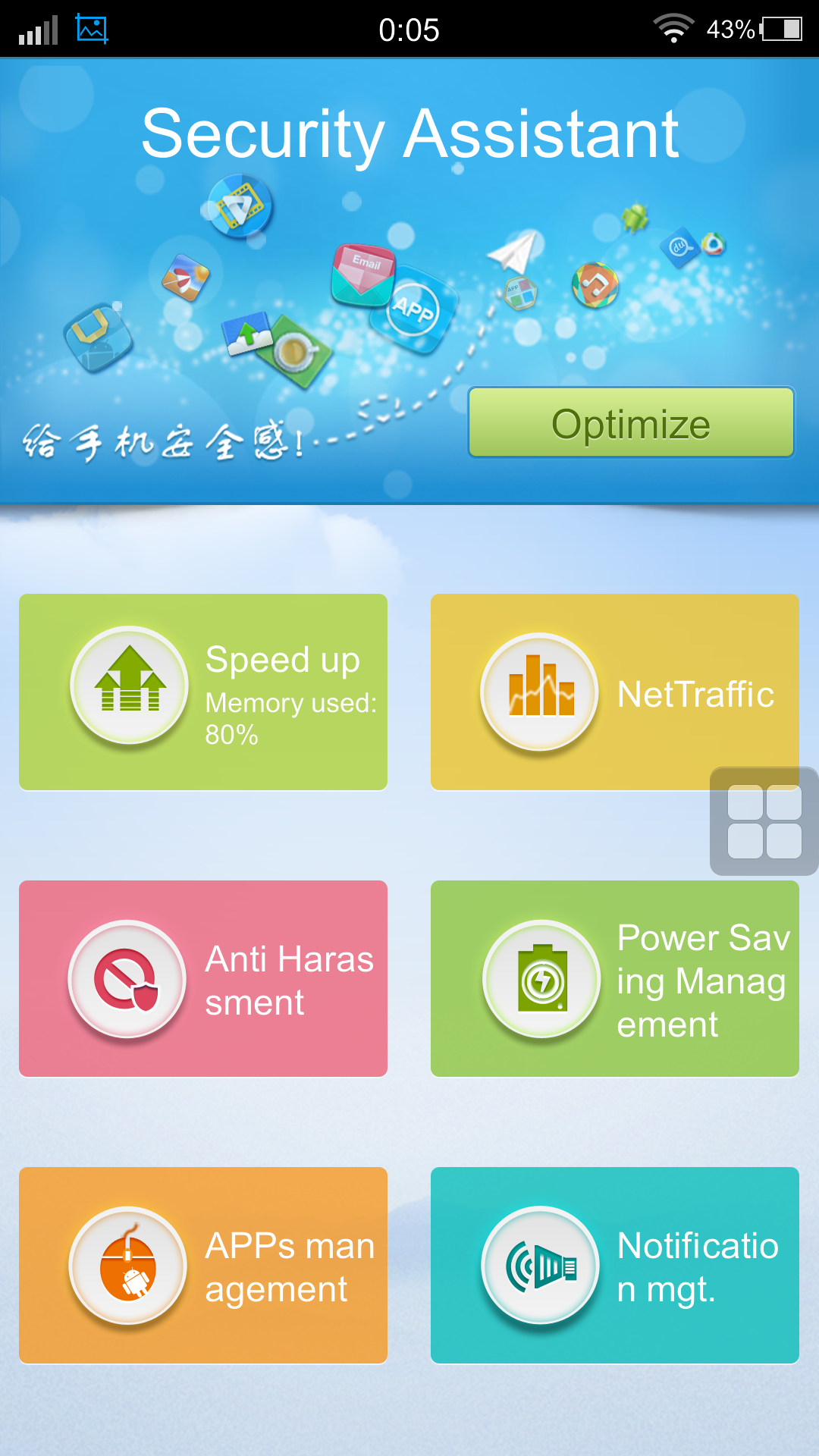Open Notification mgt.

click(x=614, y=1265)
